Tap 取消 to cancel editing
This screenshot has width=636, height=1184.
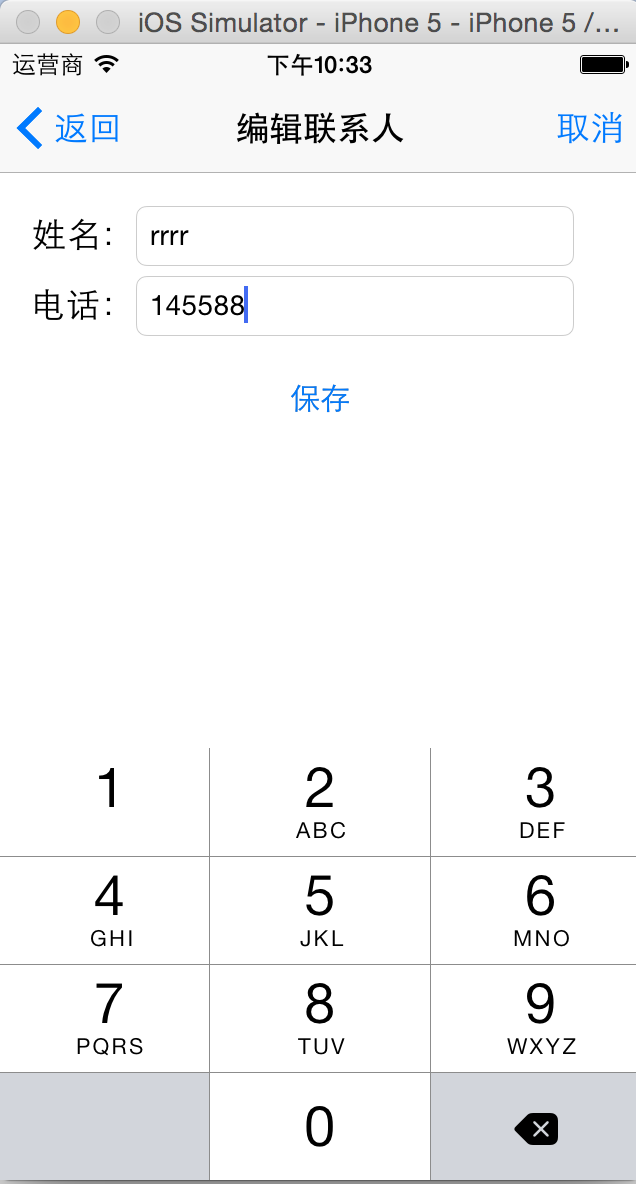[x=589, y=128]
